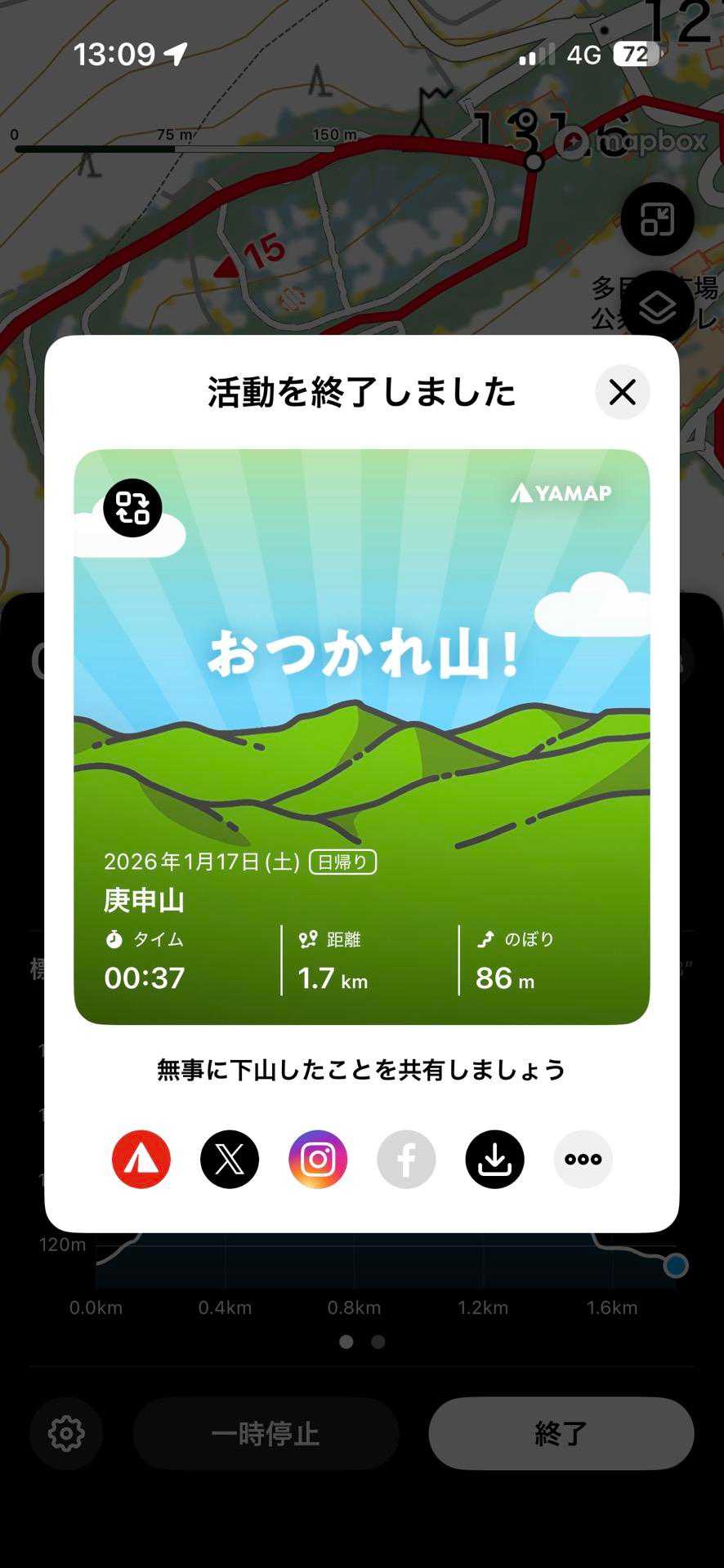
Task: Share the card to Instagram
Action: [318, 1159]
